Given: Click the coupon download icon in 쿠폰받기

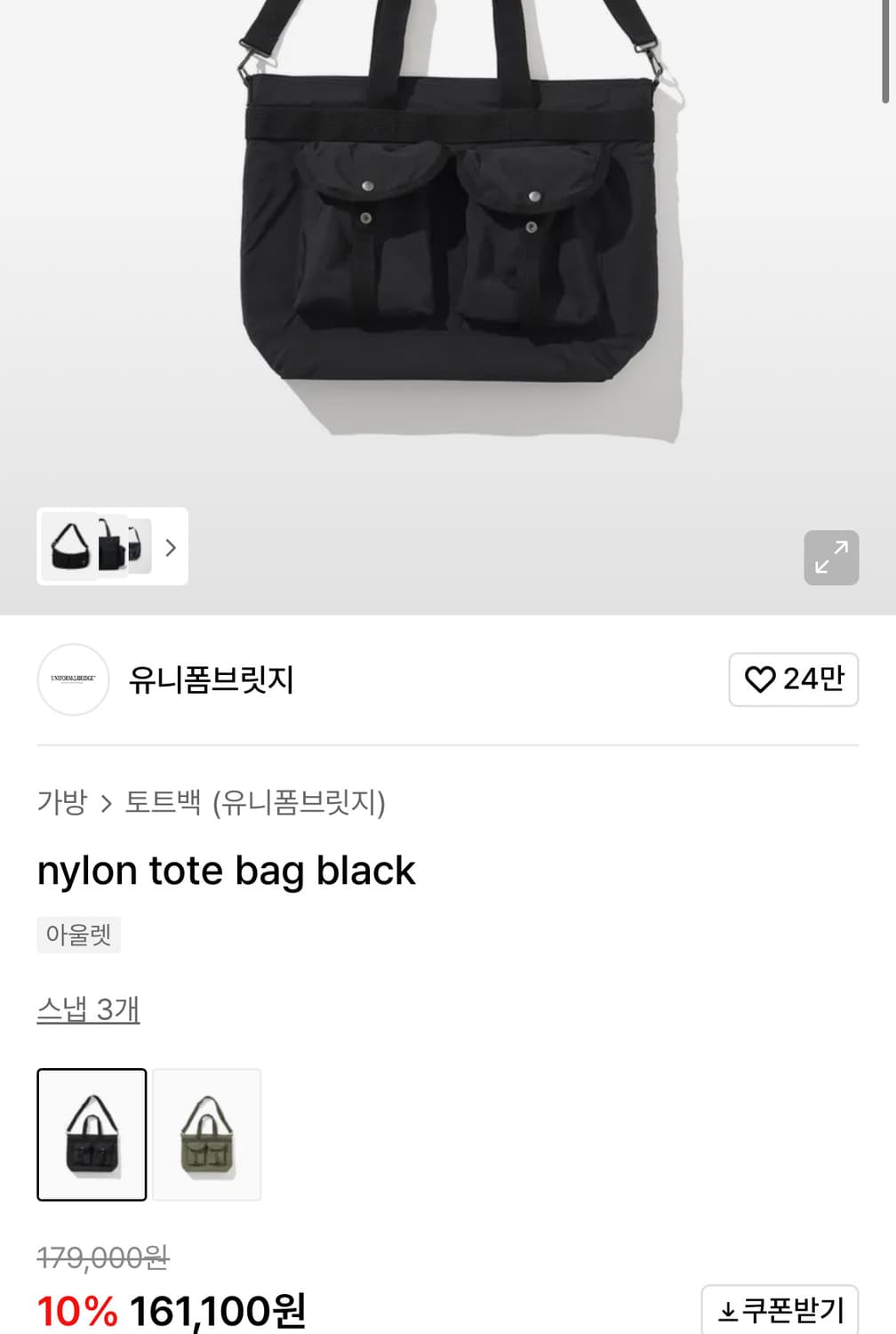Looking at the screenshot, I should (729, 1308).
